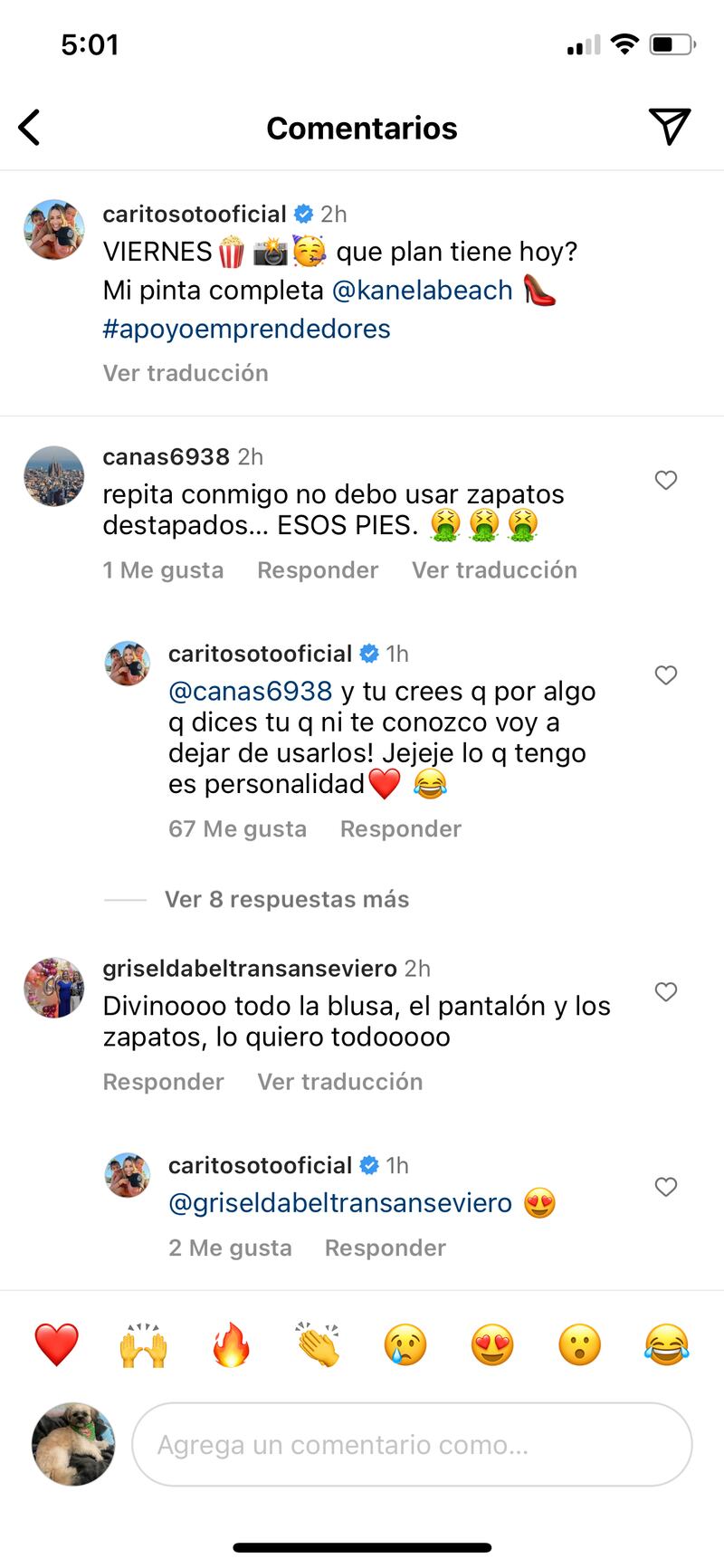724x1568 pixels.
Task: Share the post with the paper plane icon
Action: tap(669, 127)
